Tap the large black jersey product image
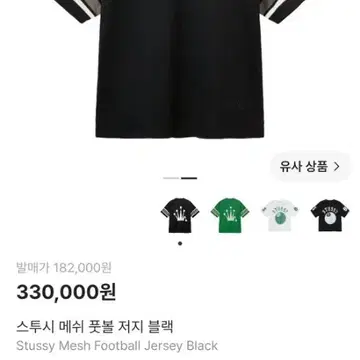Viewport: 360px width, 360px height. pyautogui.click(x=180, y=68)
